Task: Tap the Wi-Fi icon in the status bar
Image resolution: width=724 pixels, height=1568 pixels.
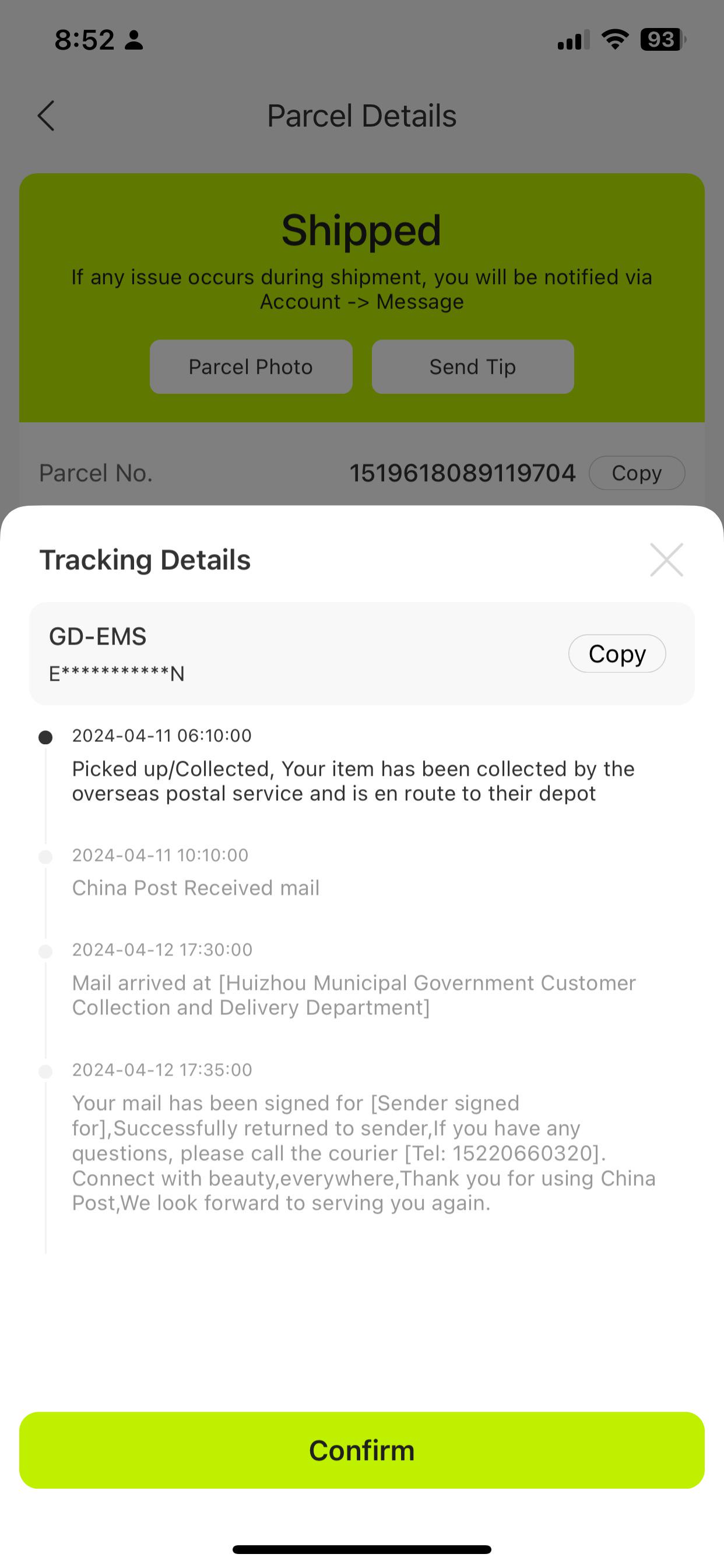Action: (x=614, y=39)
